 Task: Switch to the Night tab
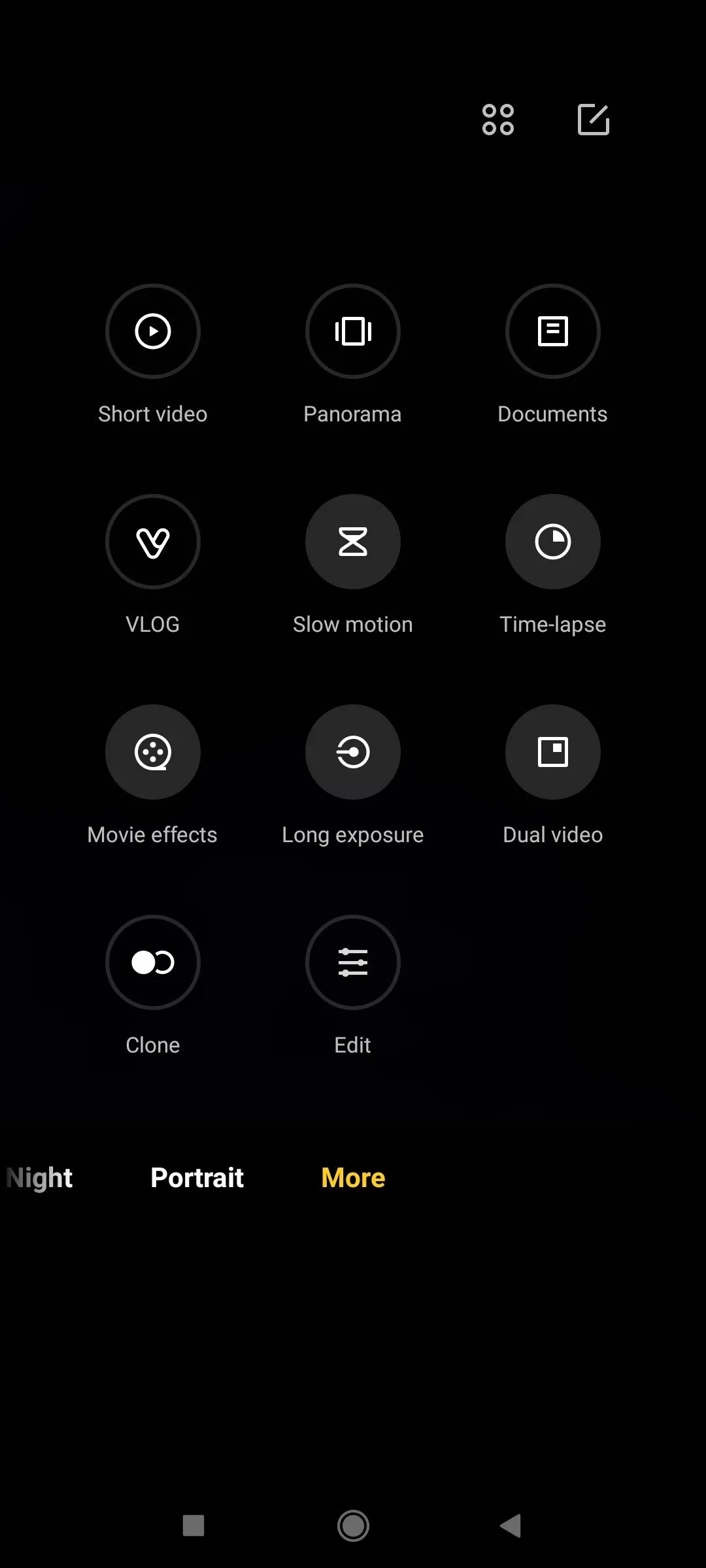(39, 1178)
